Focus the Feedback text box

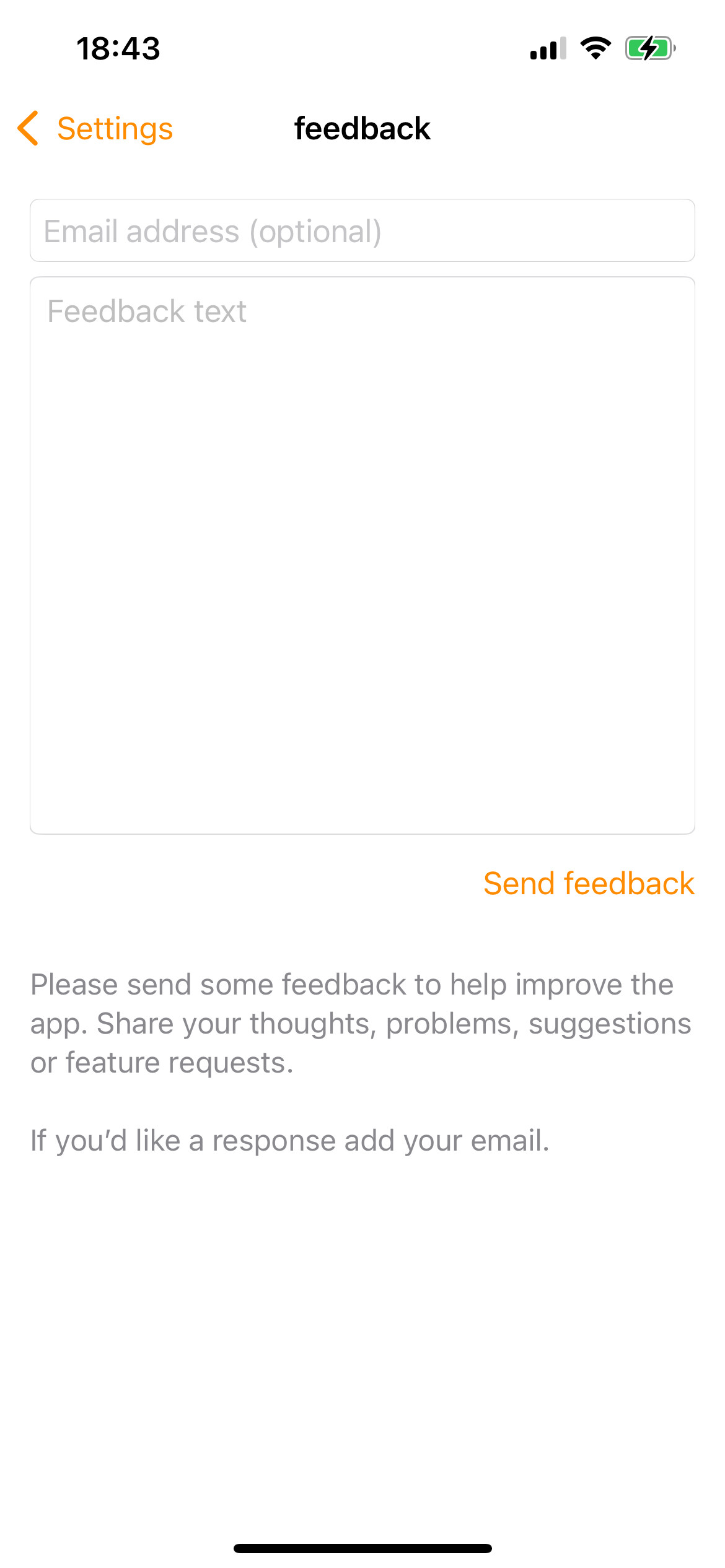click(x=362, y=555)
